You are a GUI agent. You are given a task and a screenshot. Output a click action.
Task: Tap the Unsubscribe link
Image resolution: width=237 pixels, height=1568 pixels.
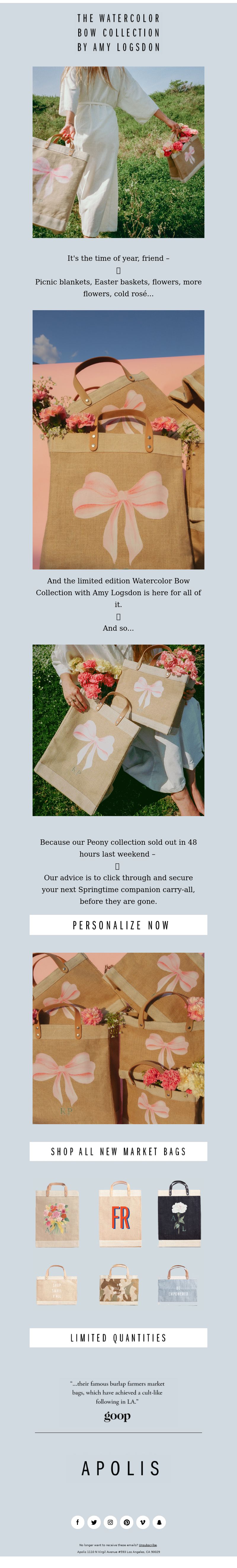(148, 1545)
